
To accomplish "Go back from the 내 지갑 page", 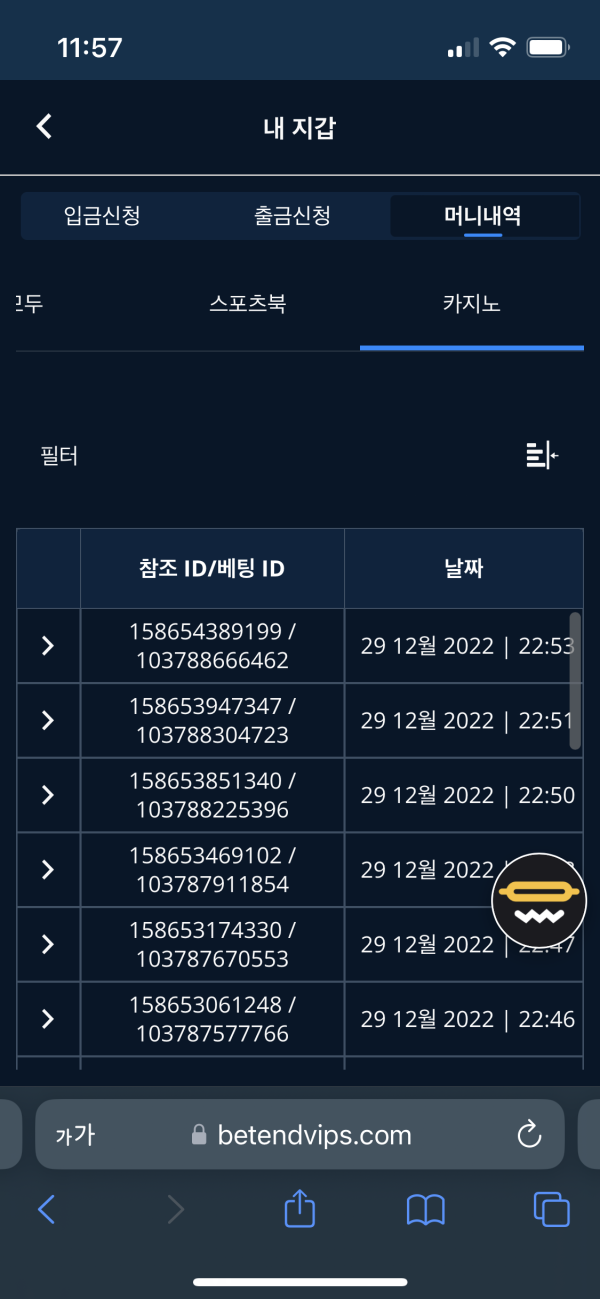I will (x=44, y=126).
